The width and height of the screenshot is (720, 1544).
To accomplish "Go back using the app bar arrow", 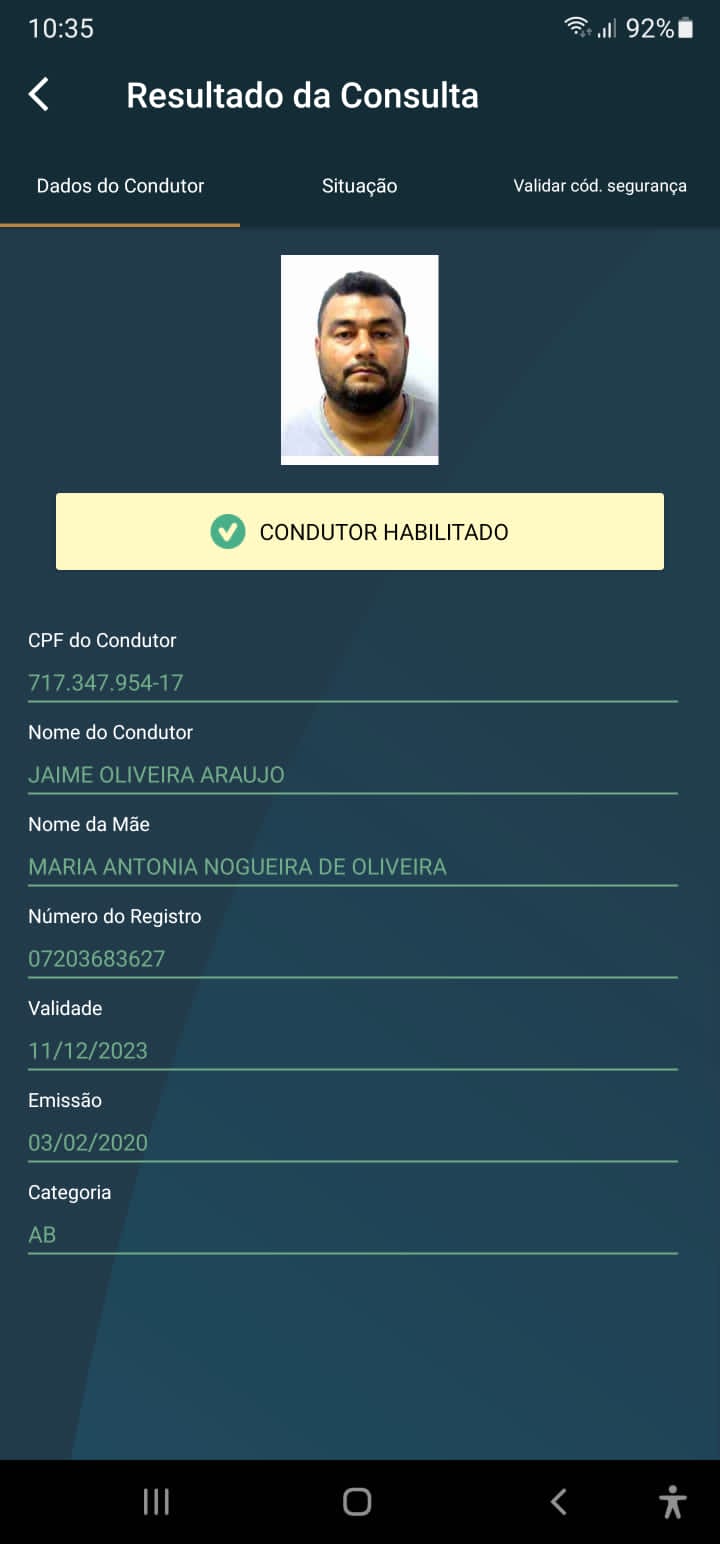I will pos(39,95).
